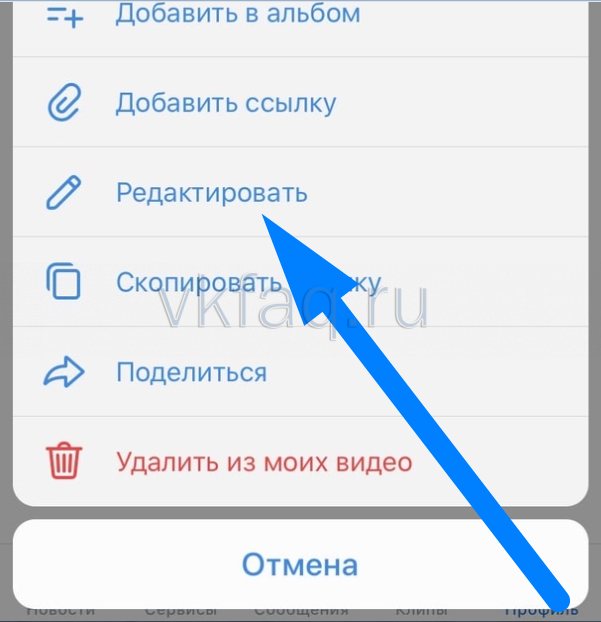The width and height of the screenshot is (601, 622).
Task: Share the video via Поделиться
Action: [x=191, y=373]
